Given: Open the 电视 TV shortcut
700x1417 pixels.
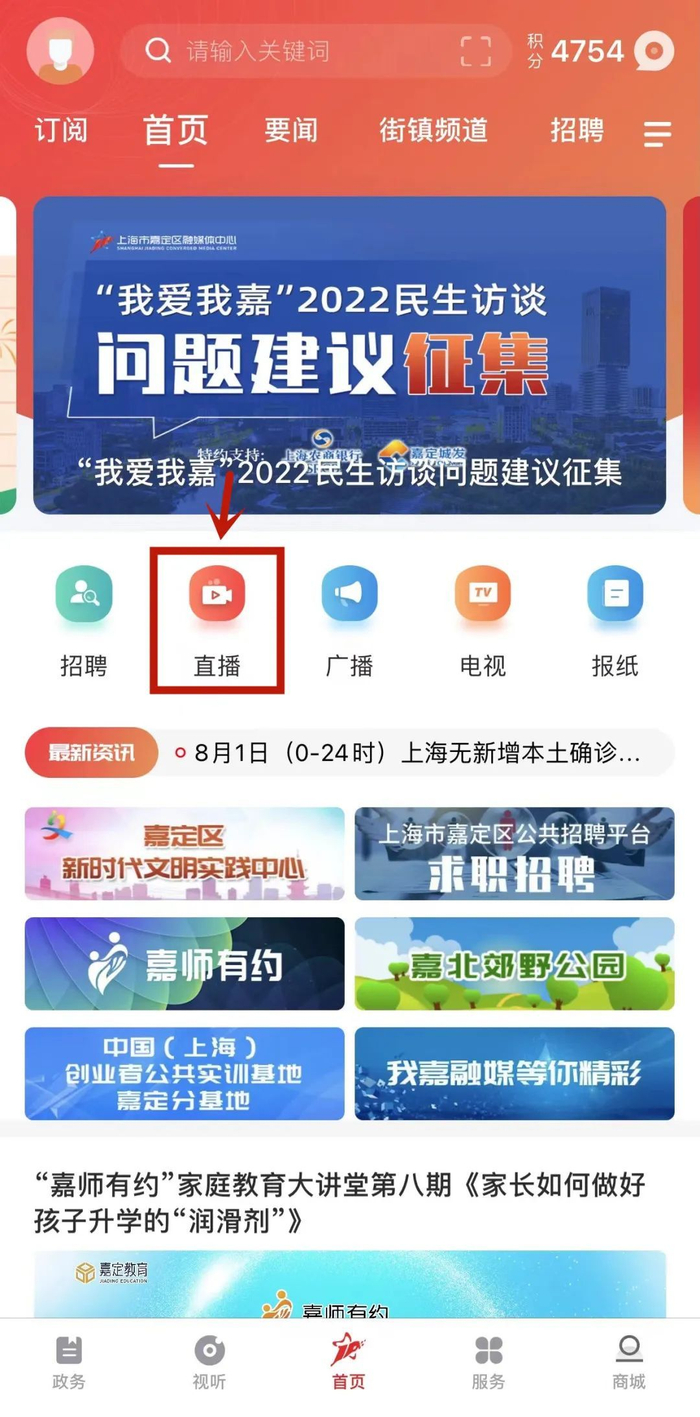Looking at the screenshot, I should click(482, 620).
